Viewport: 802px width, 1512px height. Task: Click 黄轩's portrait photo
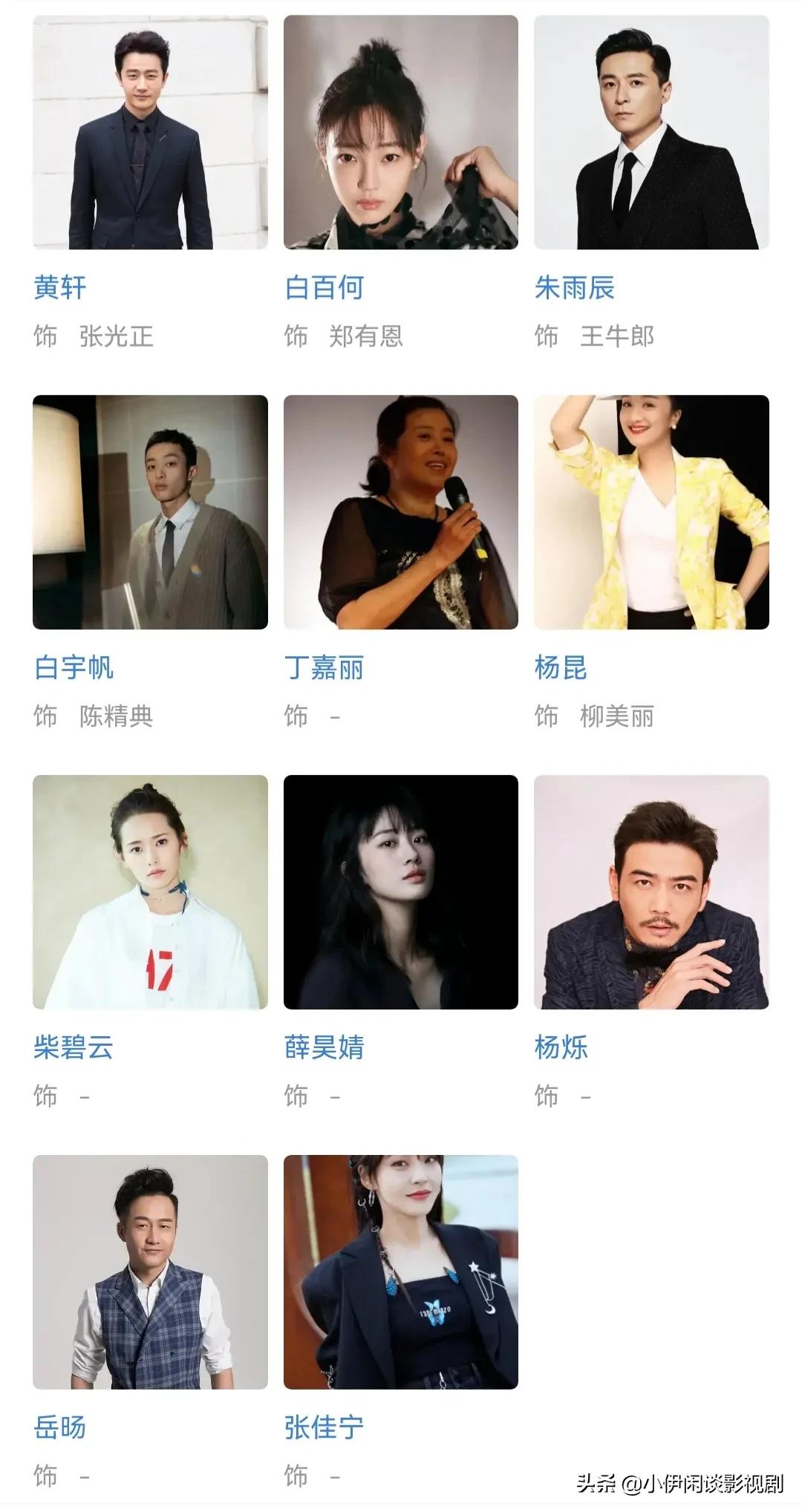point(149,134)
